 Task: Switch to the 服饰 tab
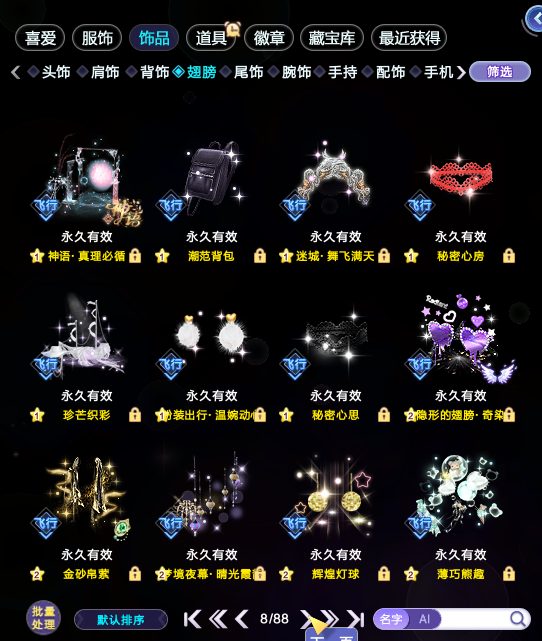point(97,38)
